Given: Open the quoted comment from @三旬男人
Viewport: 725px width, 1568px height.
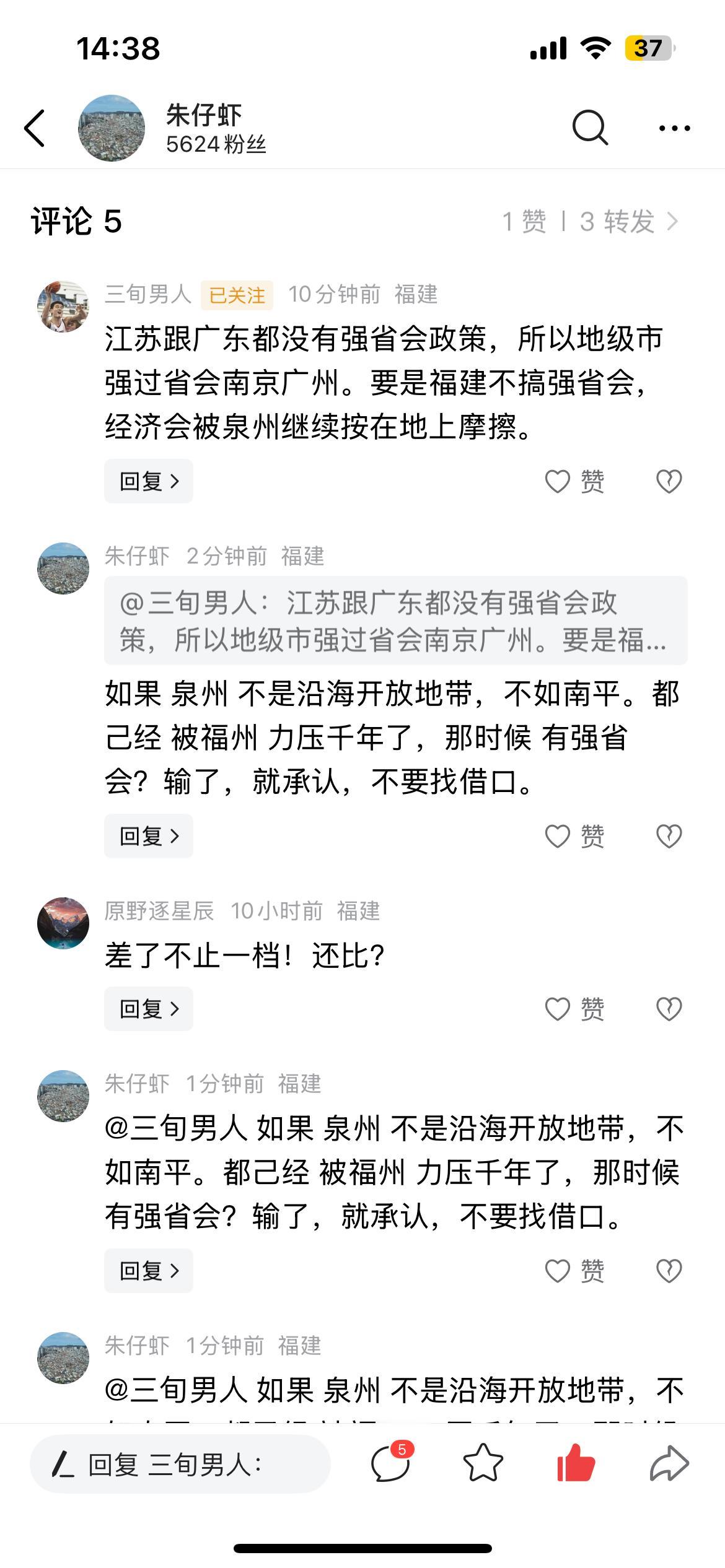Looking at the screenshot, I should point(394,619).
